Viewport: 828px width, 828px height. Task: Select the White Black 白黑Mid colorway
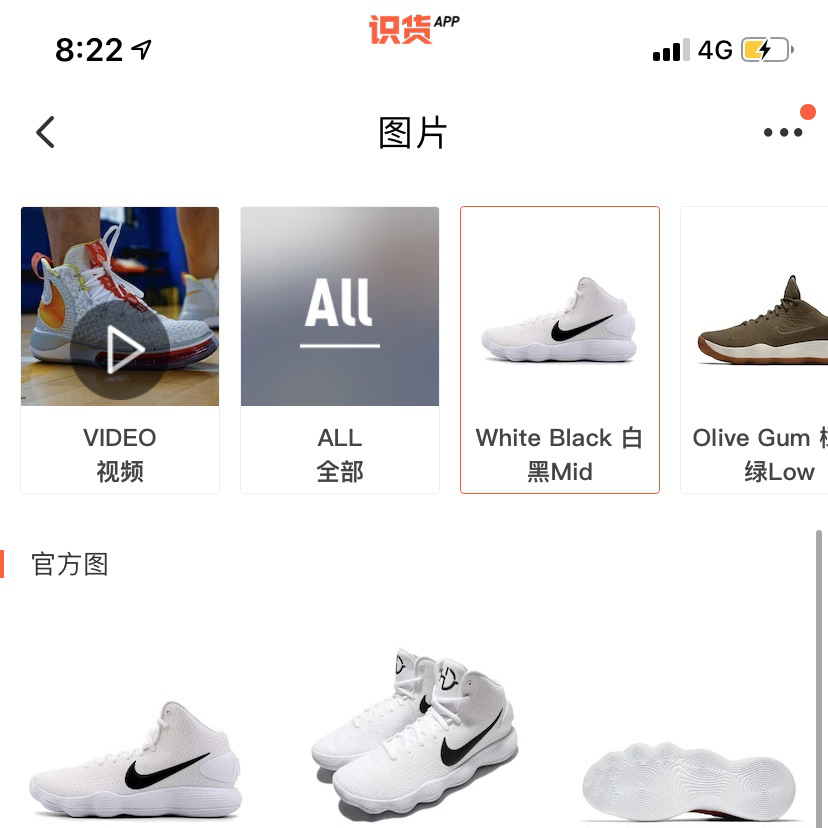[x=560, y=349]
